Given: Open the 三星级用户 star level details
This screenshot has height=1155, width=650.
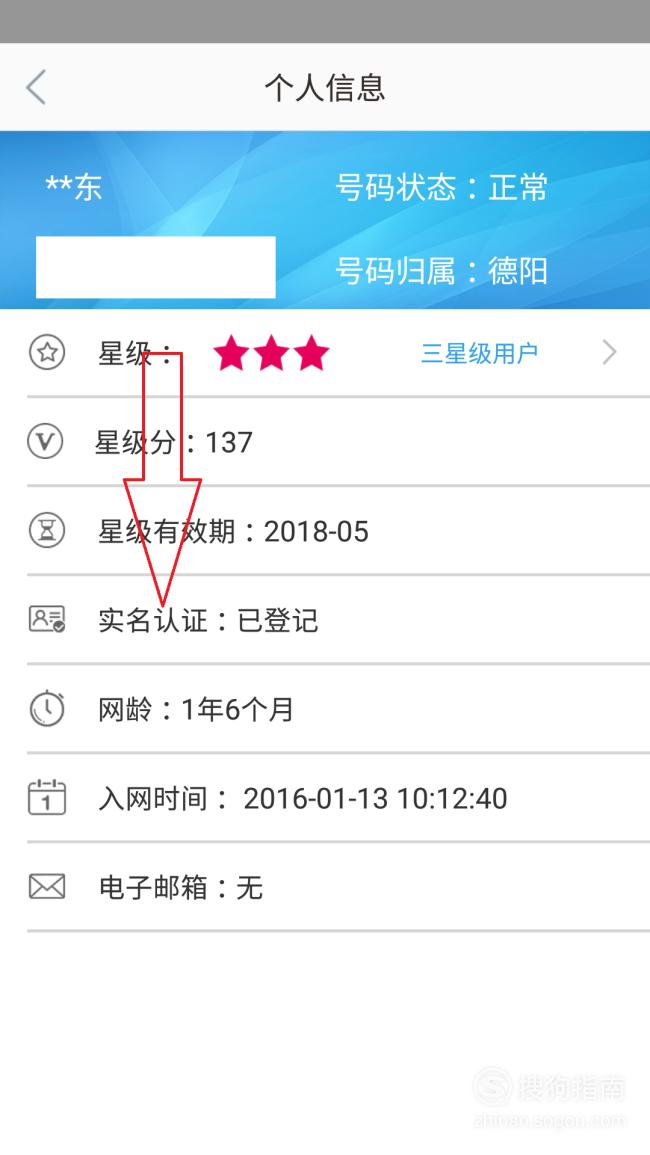Looking at the screenshot, I should [x=479, y=354].
